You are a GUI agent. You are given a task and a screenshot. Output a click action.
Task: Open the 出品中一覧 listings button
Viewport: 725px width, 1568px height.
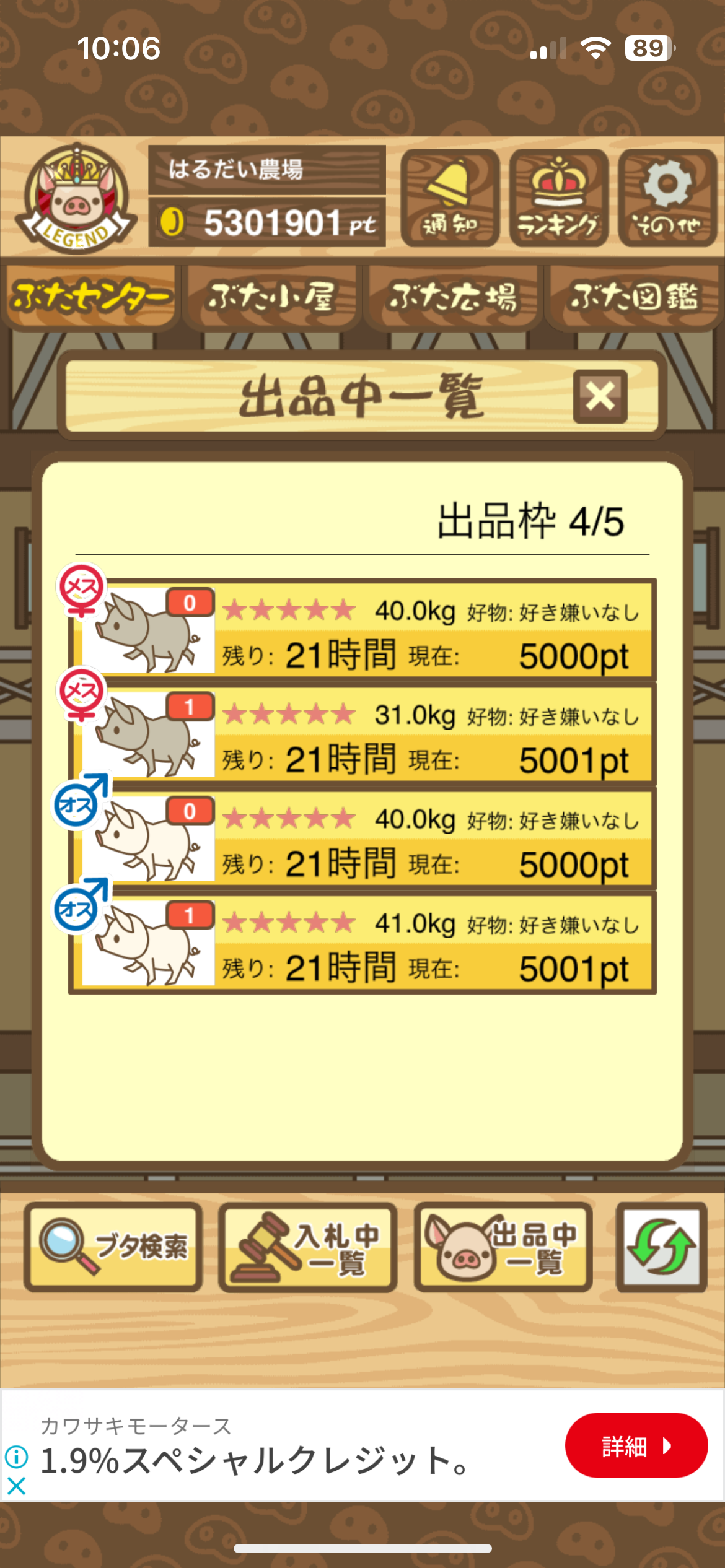tap(503, 1247)
